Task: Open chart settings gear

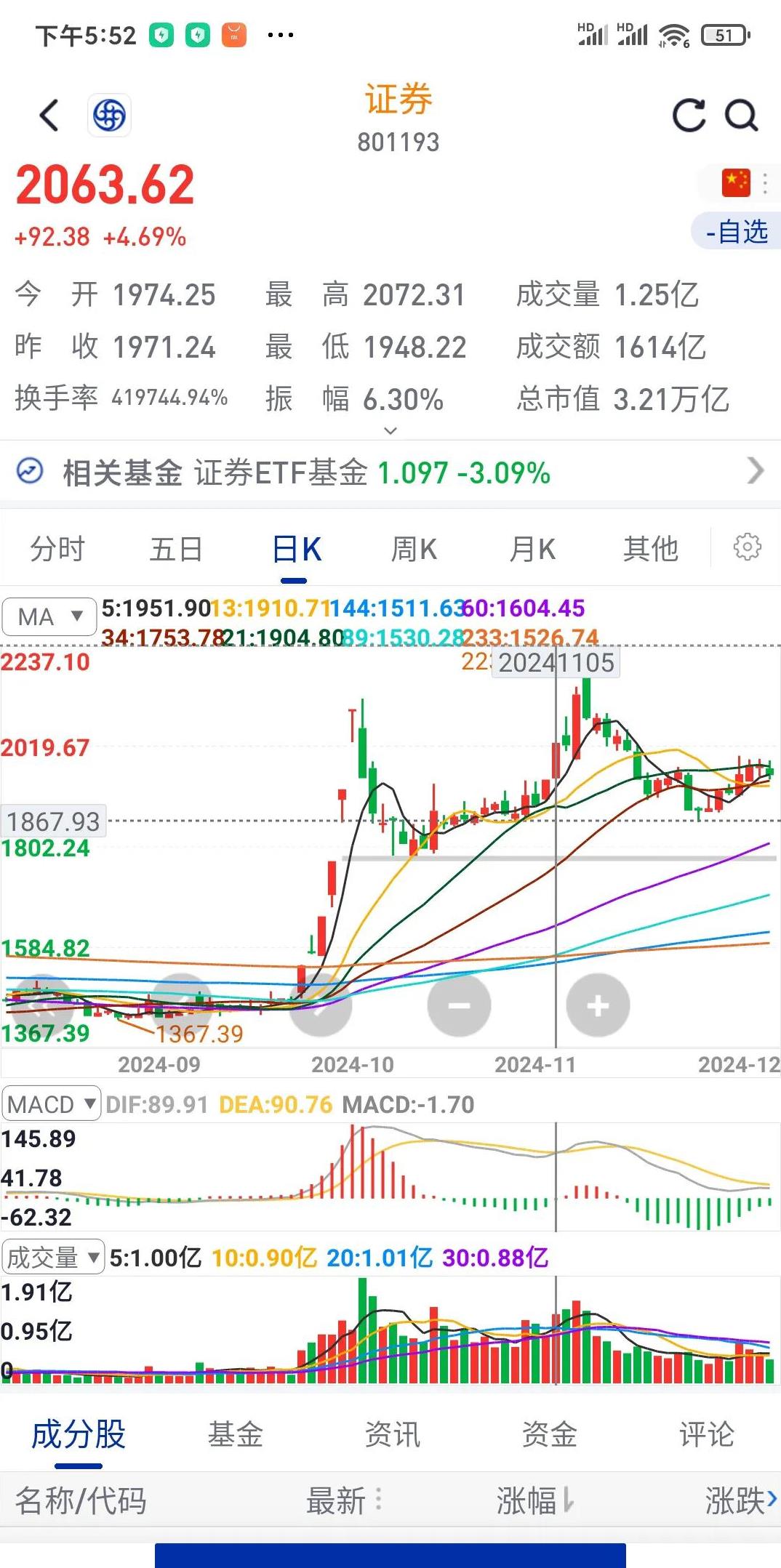Action: [x=747, y=547]
